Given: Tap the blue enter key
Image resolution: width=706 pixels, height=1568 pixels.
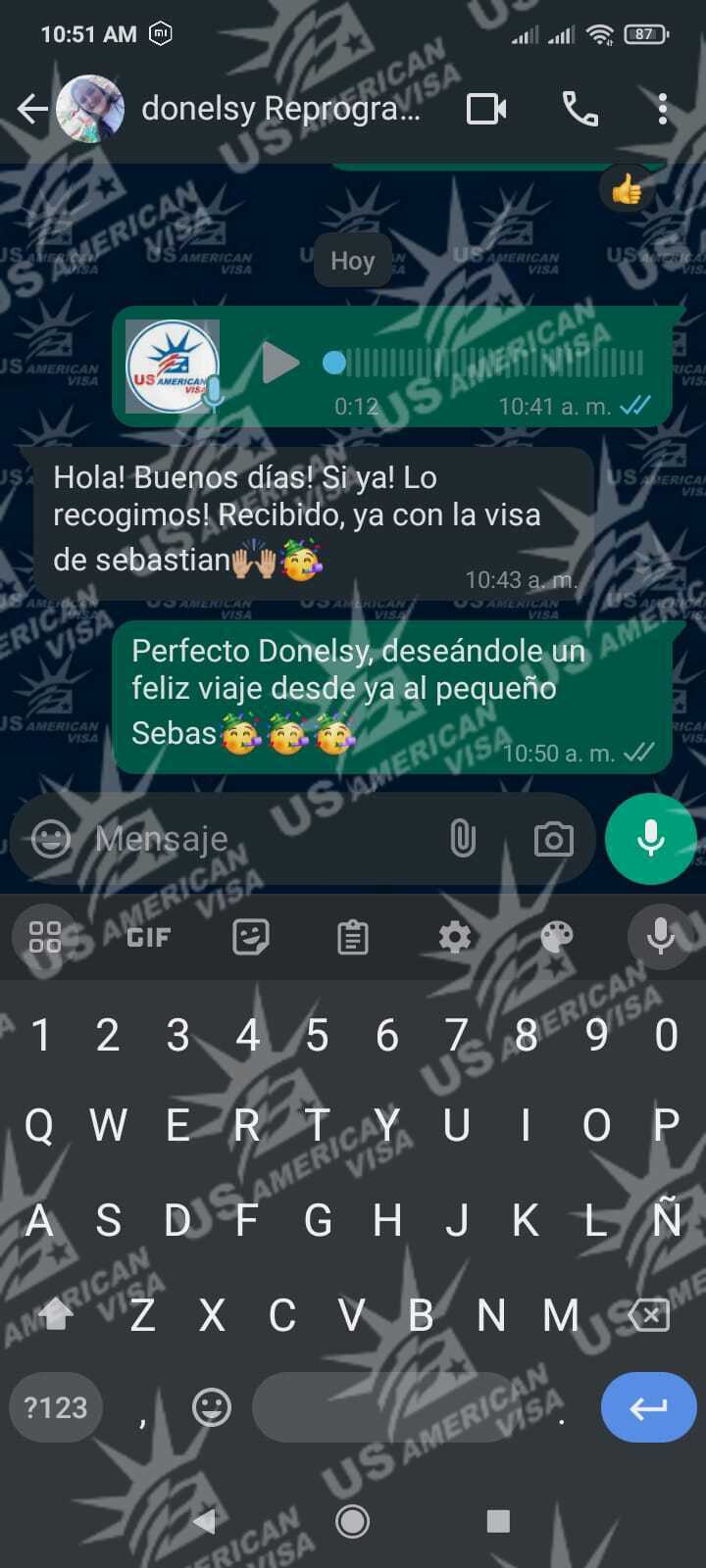Looking at the screenshot, I should 648,1408.
